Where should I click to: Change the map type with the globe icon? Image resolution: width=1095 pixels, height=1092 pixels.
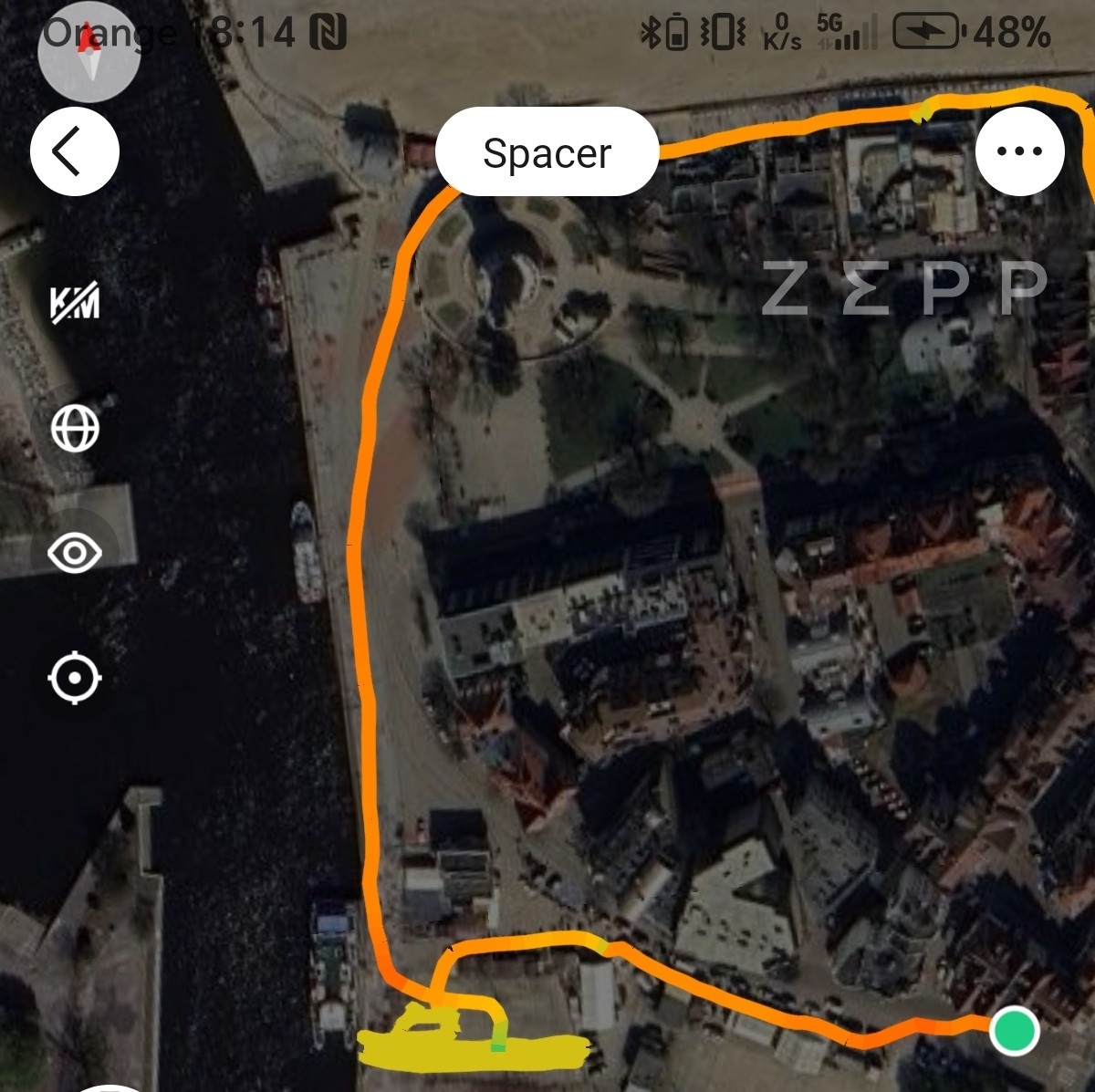(x=75, y=428)
